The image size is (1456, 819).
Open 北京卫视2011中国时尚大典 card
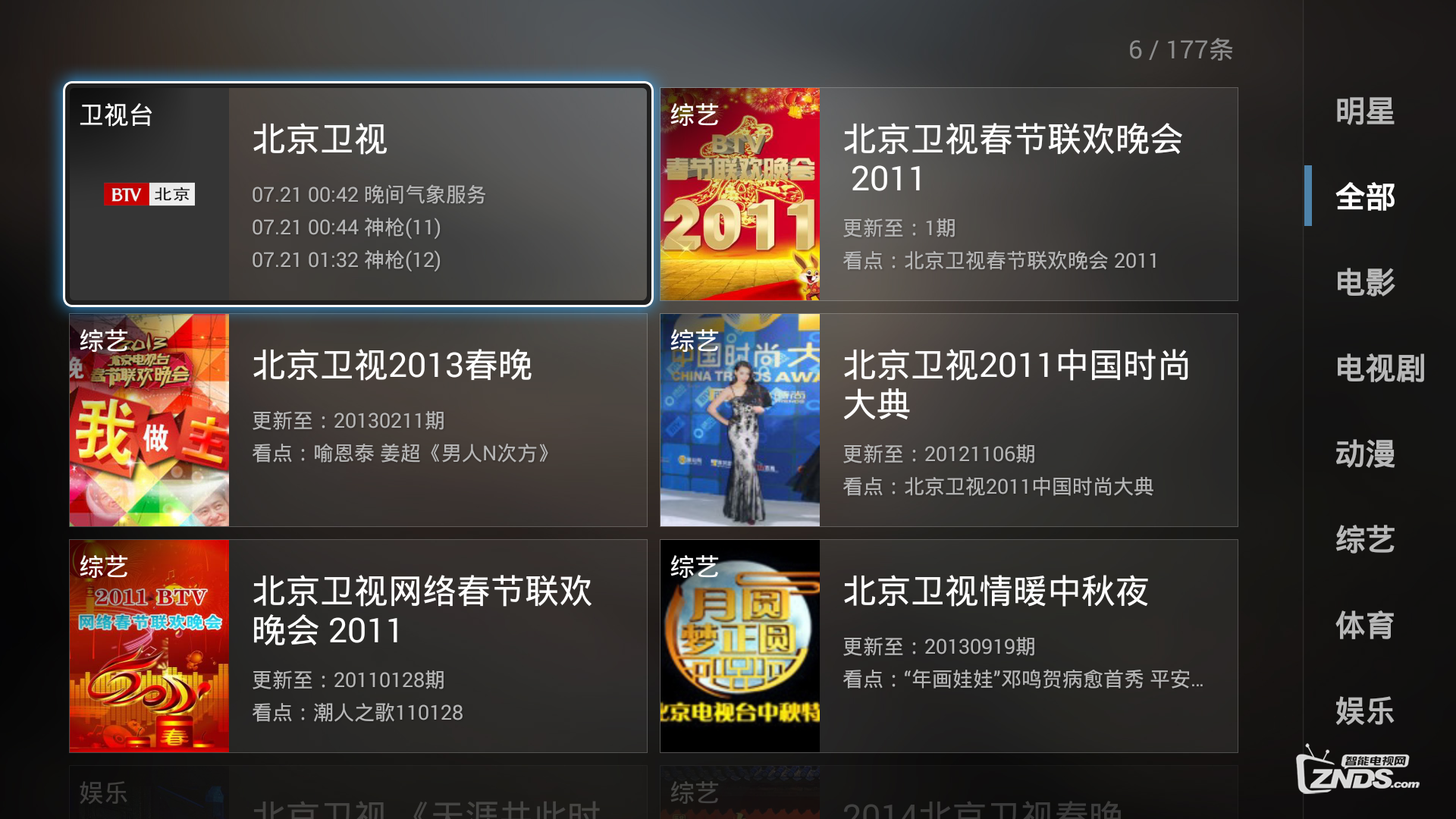click(x=949, y=420)
